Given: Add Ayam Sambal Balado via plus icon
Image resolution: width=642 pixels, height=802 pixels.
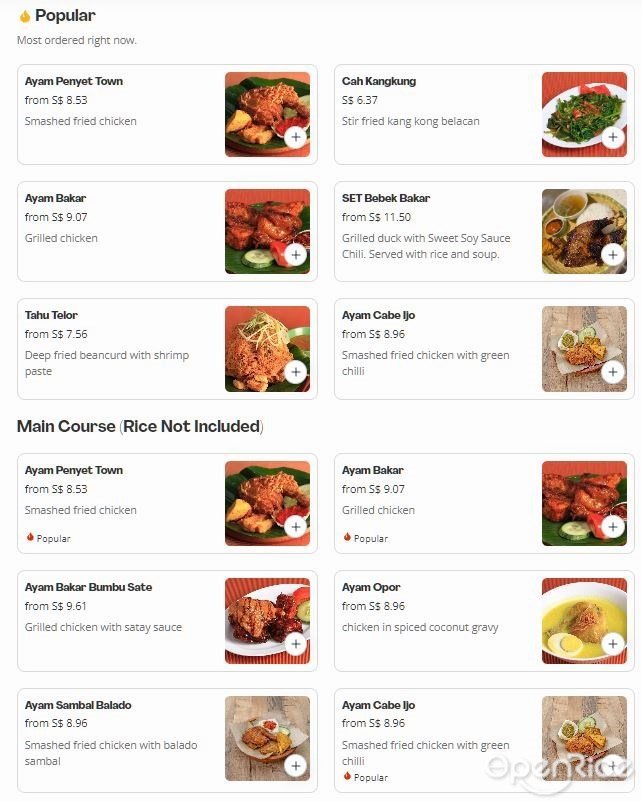Looking at the screenshot, I should tap(295, 766).
